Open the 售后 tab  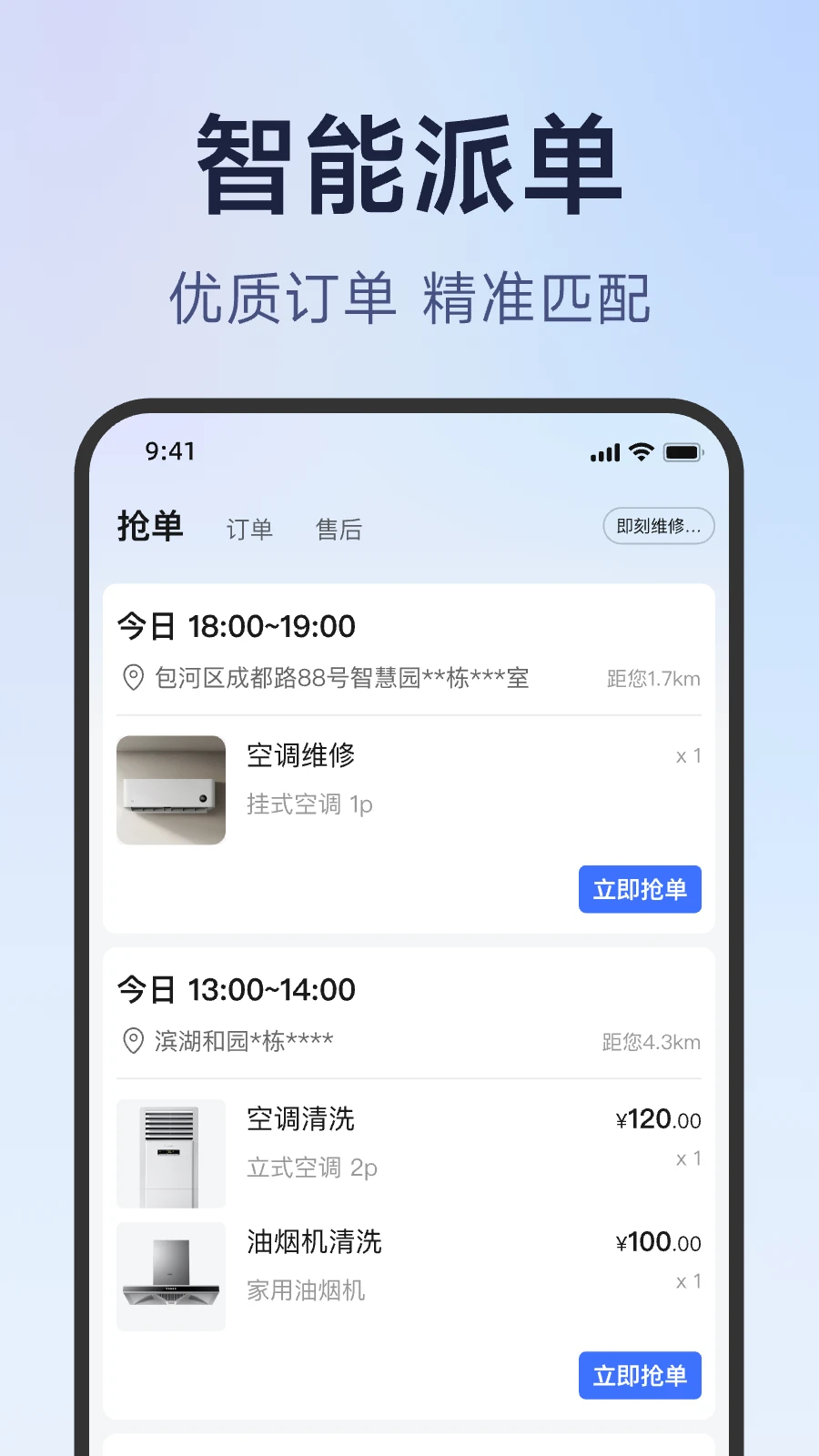coord(339,529)
